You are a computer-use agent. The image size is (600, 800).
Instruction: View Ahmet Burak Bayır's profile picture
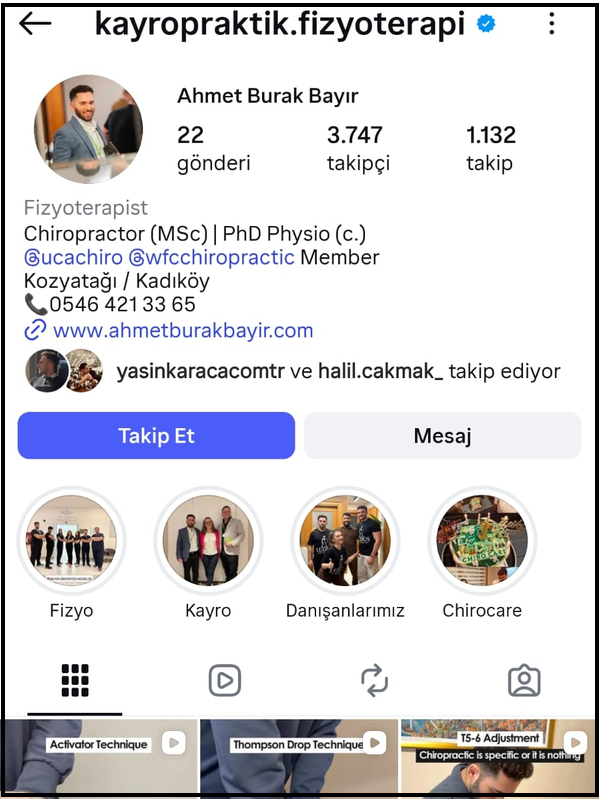pos(88,129)
